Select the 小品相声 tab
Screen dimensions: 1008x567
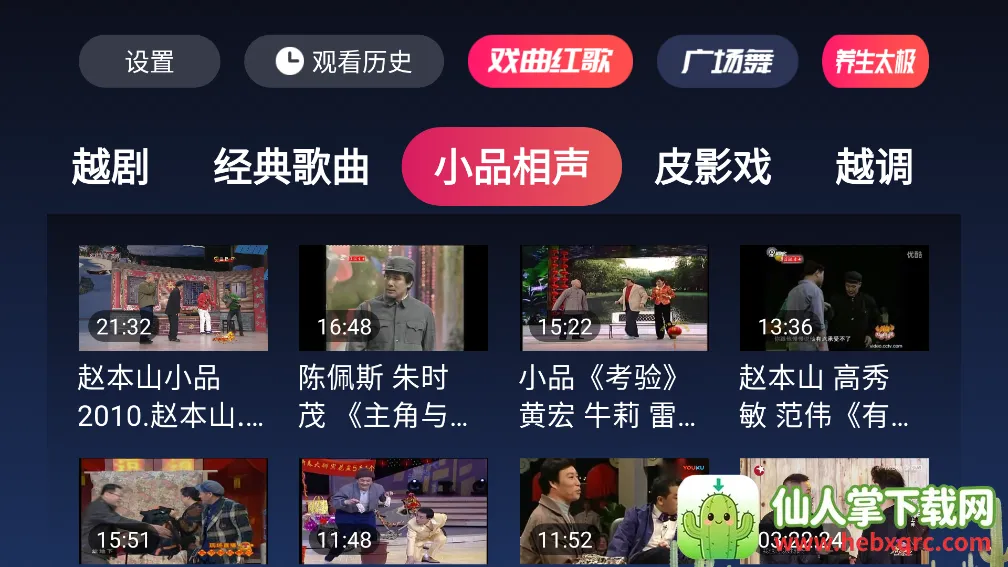(511, 167)
